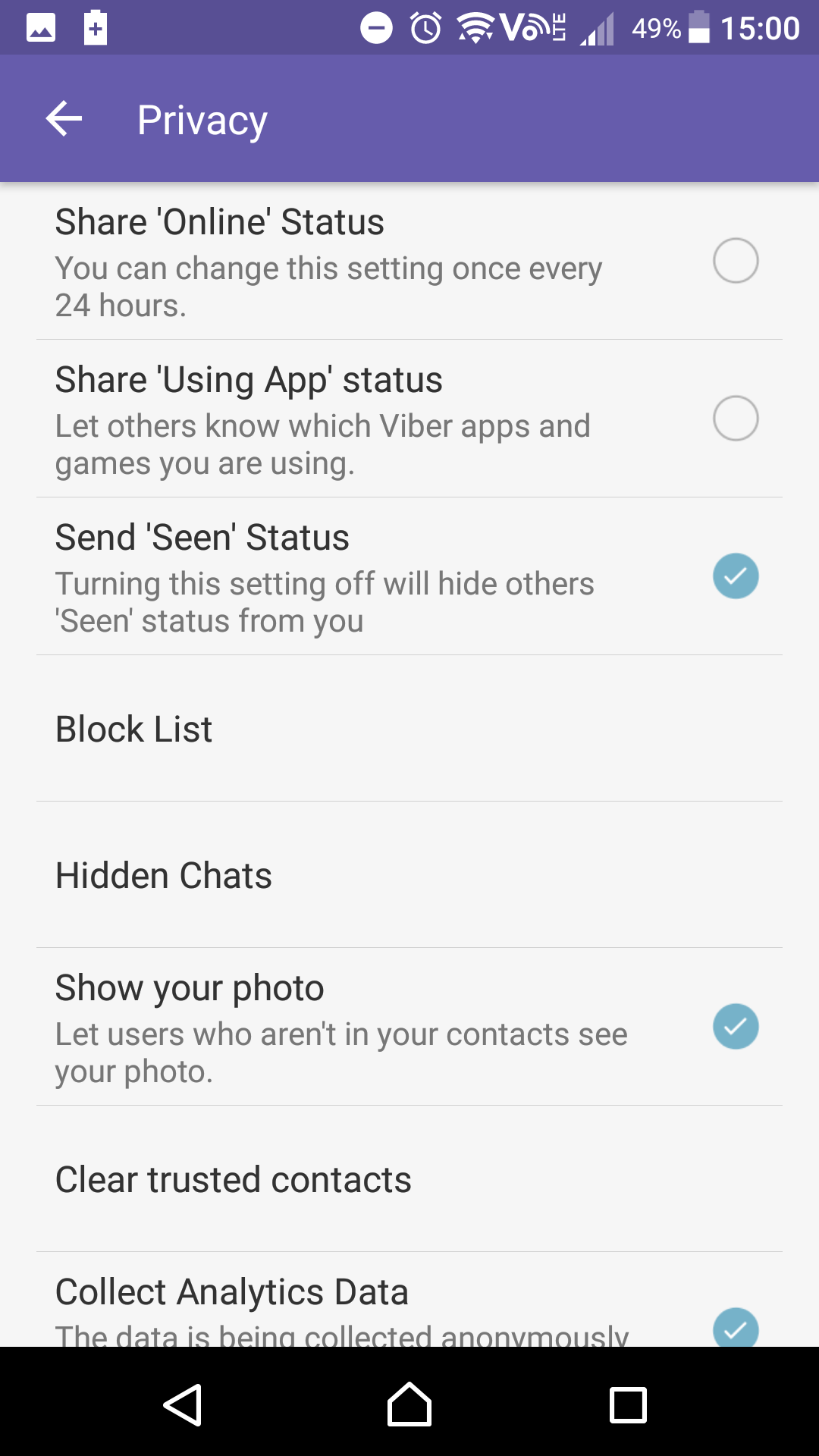Viewport: 819px width, 1456px height.
Task: Tap the system home button
Action: (409, 1404)
